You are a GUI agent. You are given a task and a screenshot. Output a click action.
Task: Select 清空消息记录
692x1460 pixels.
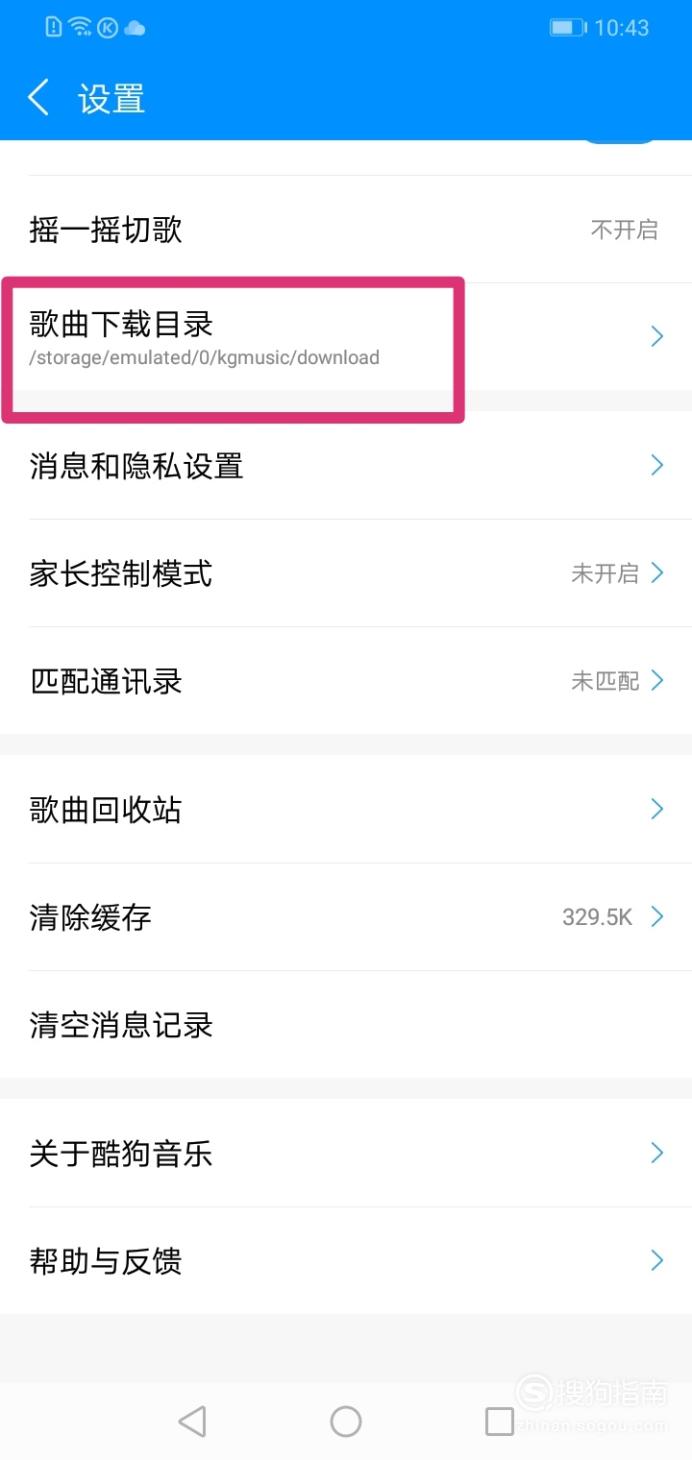point(346,1025)
